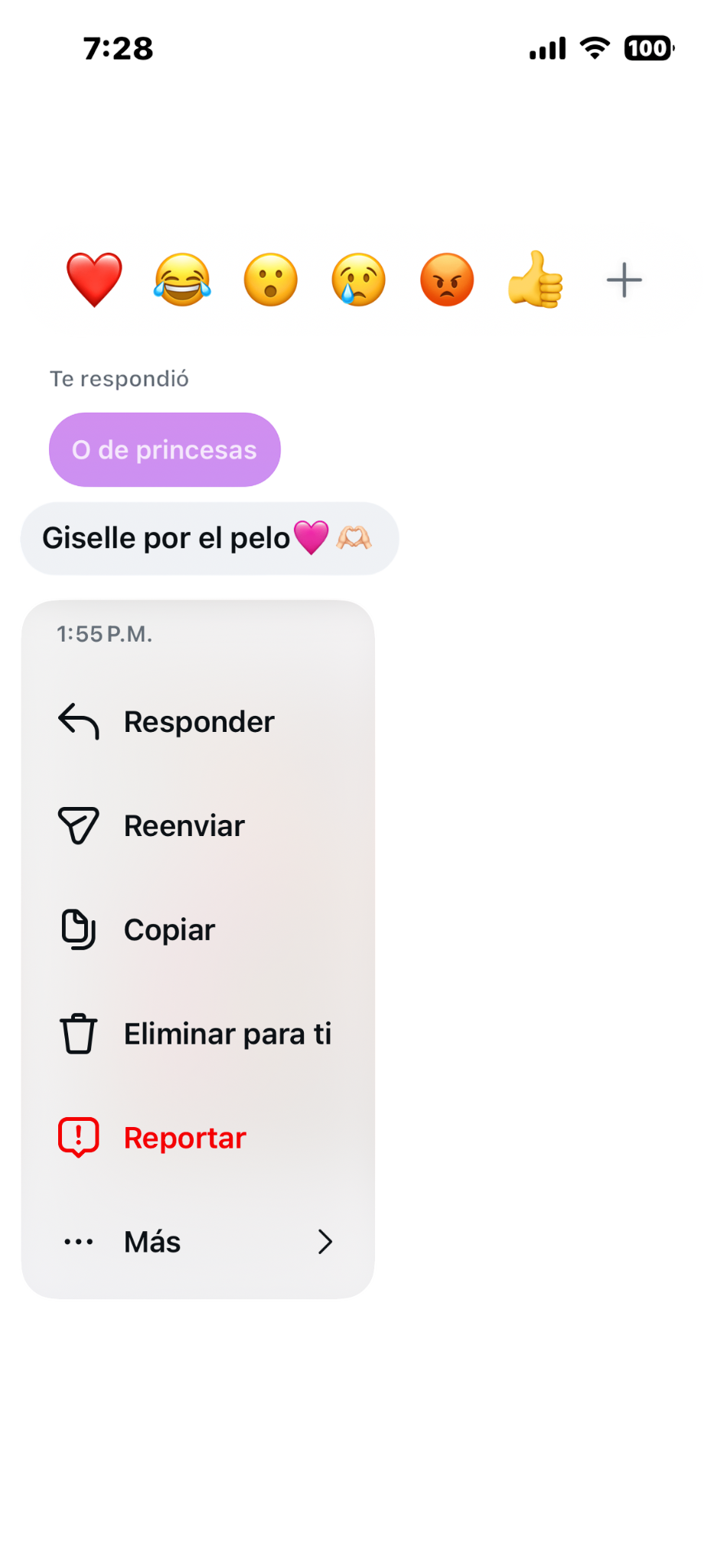Screen dimensions: 724x1568
Task: Select Eliminar para ti
Action: (198, 1034)
